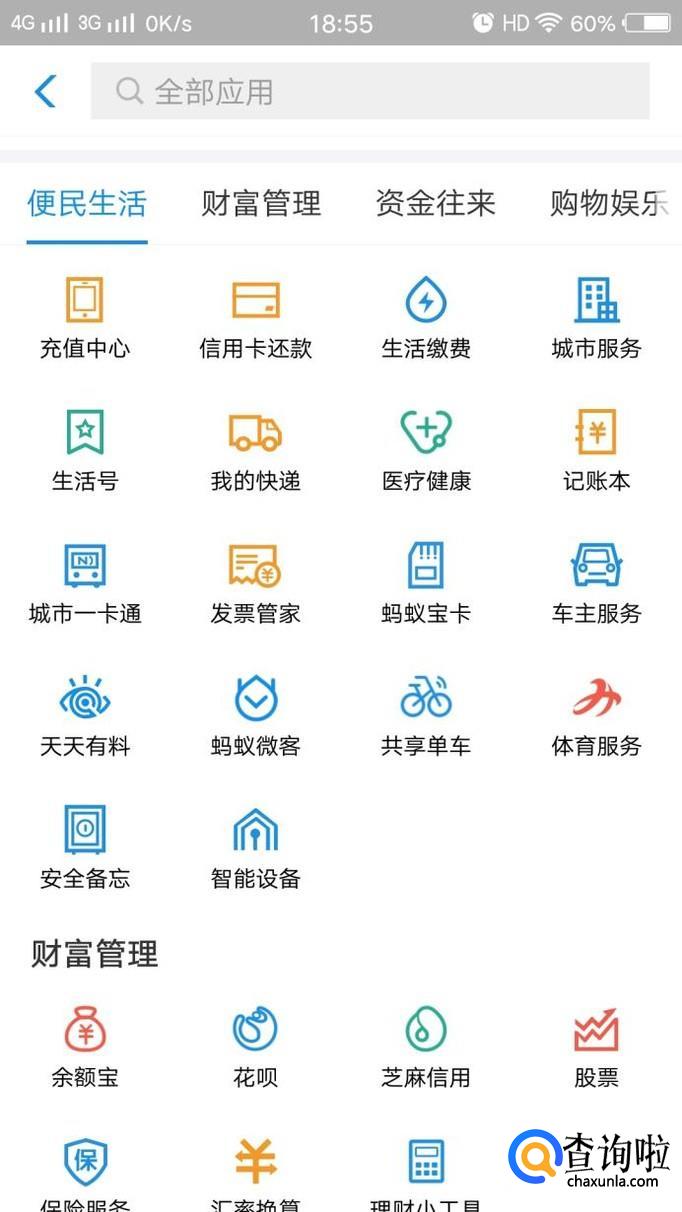Viewport: 682px width, 1212px height.
Task: Open 余额宝
Action: (85, 1046)
